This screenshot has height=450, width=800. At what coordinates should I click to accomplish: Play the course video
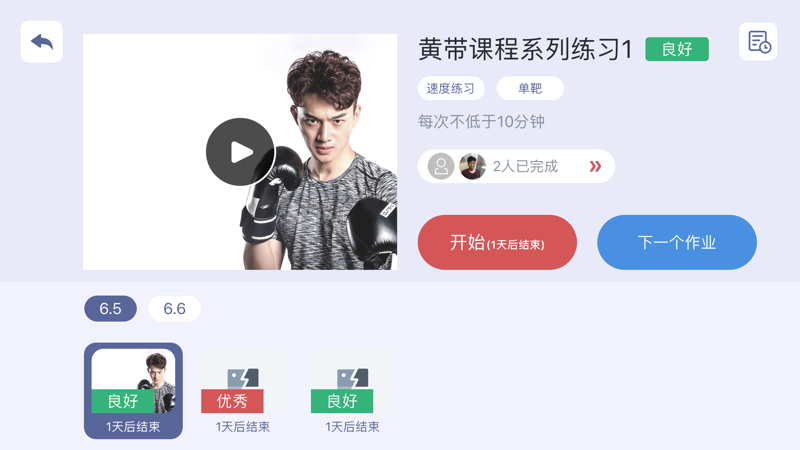click(x=240, y=152)
